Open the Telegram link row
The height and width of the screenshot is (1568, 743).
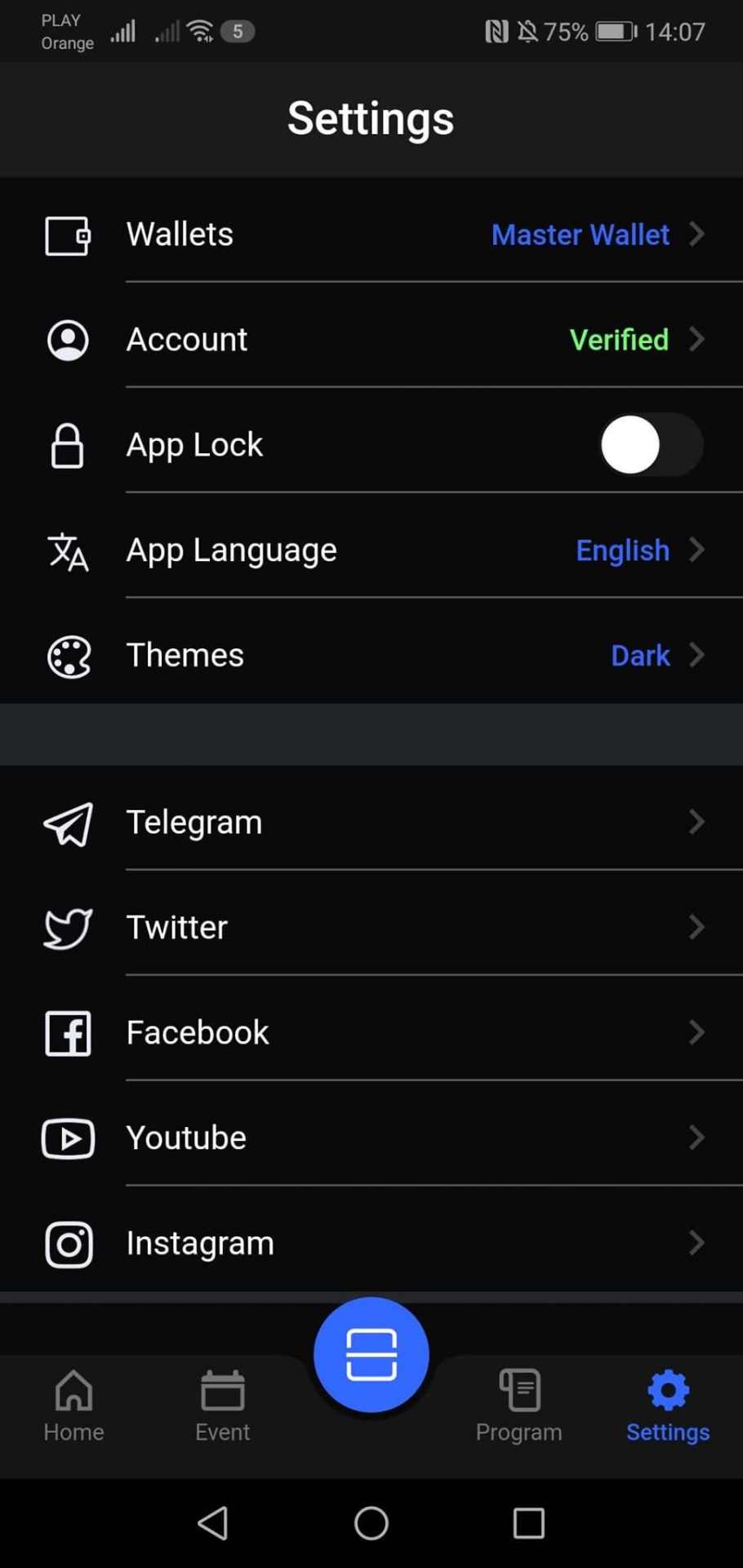click(x=371, y=822)
